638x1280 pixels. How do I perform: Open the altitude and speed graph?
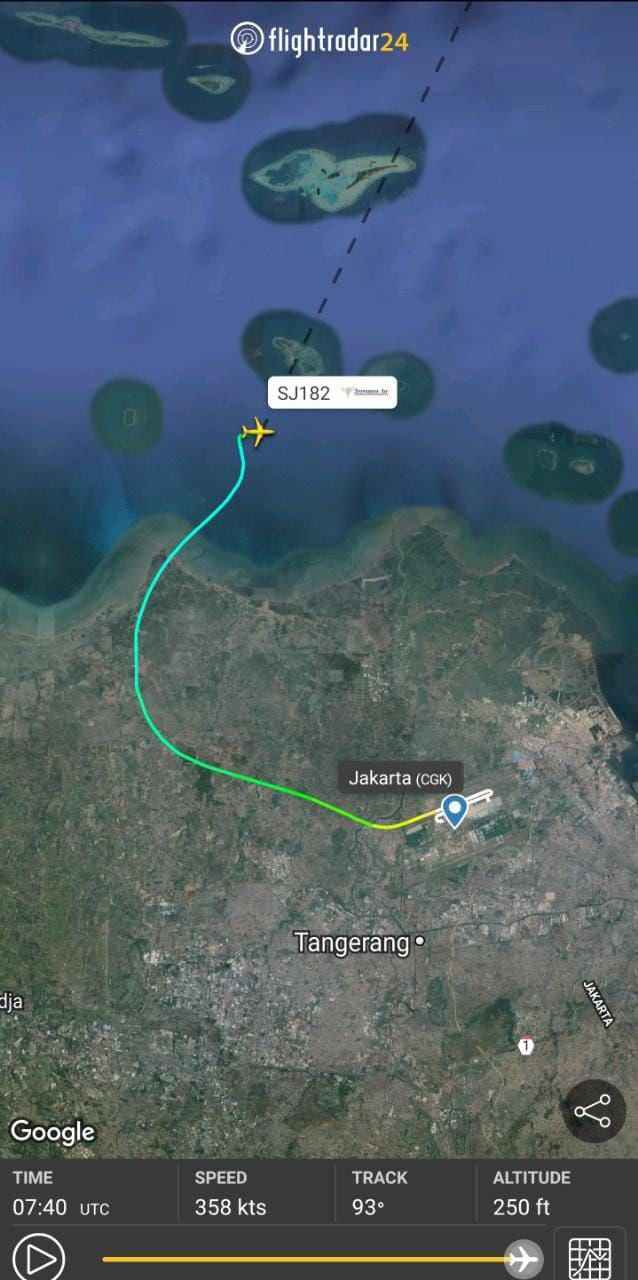tap(589, 1257)
